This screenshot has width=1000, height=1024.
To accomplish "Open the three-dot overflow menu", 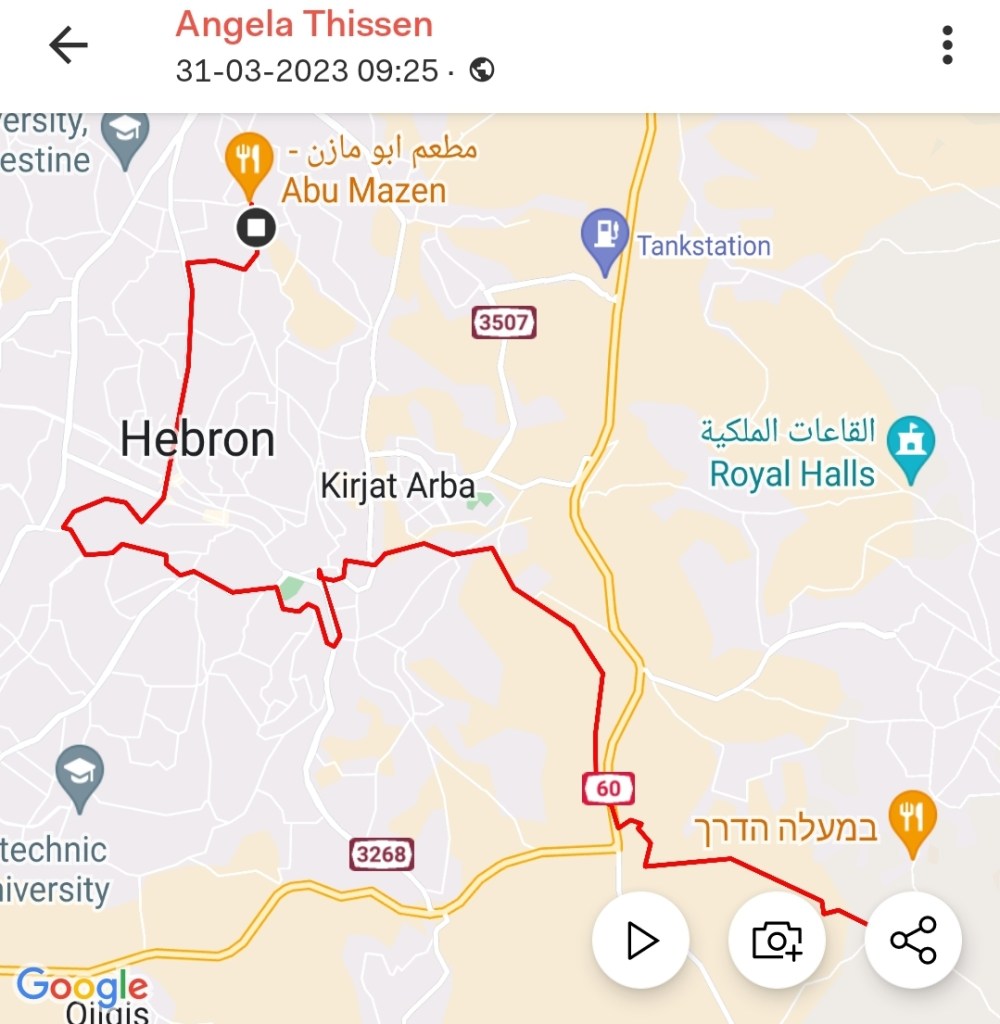I will [x=946, y=45].
